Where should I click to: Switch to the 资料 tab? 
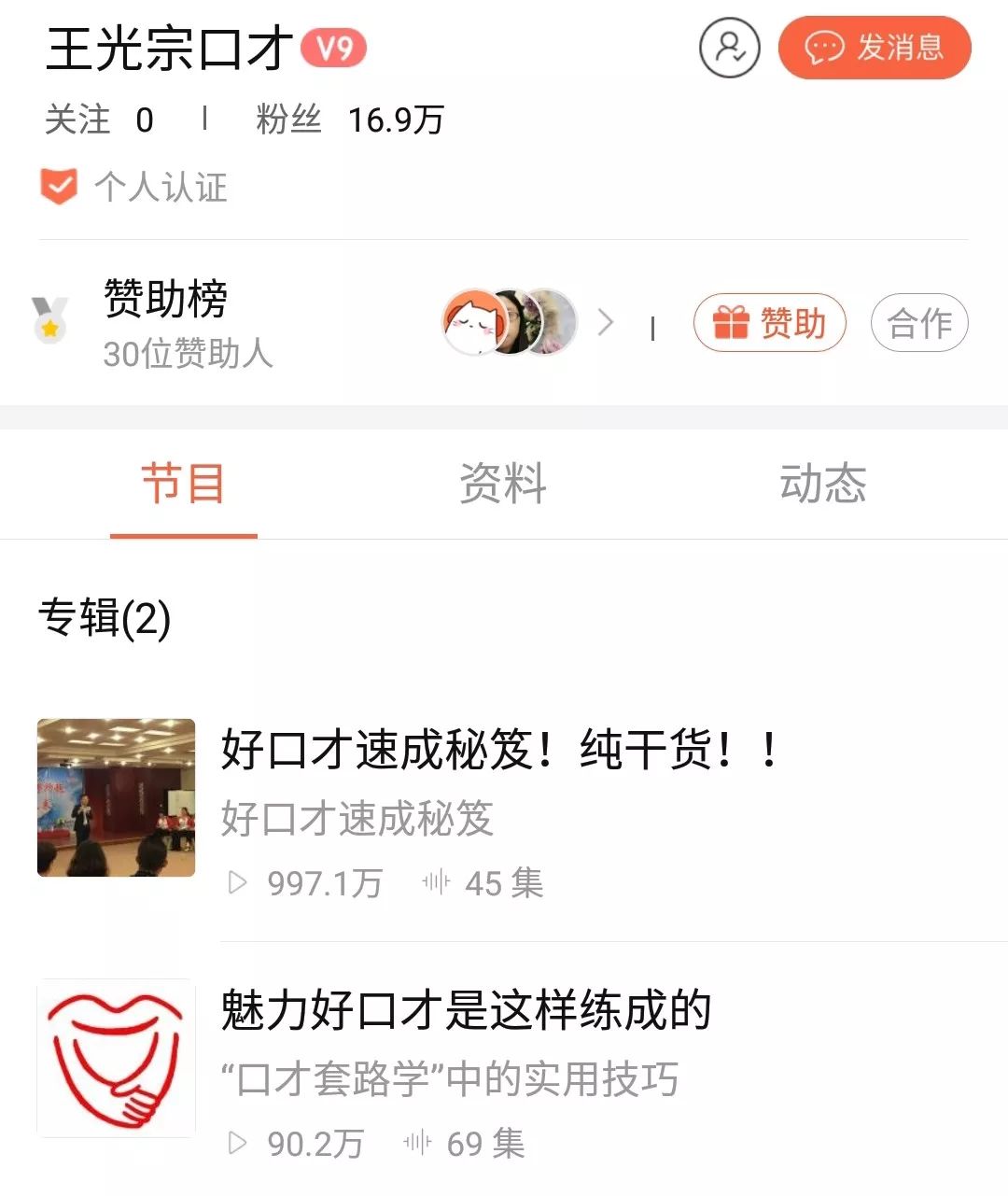[503, 484]
